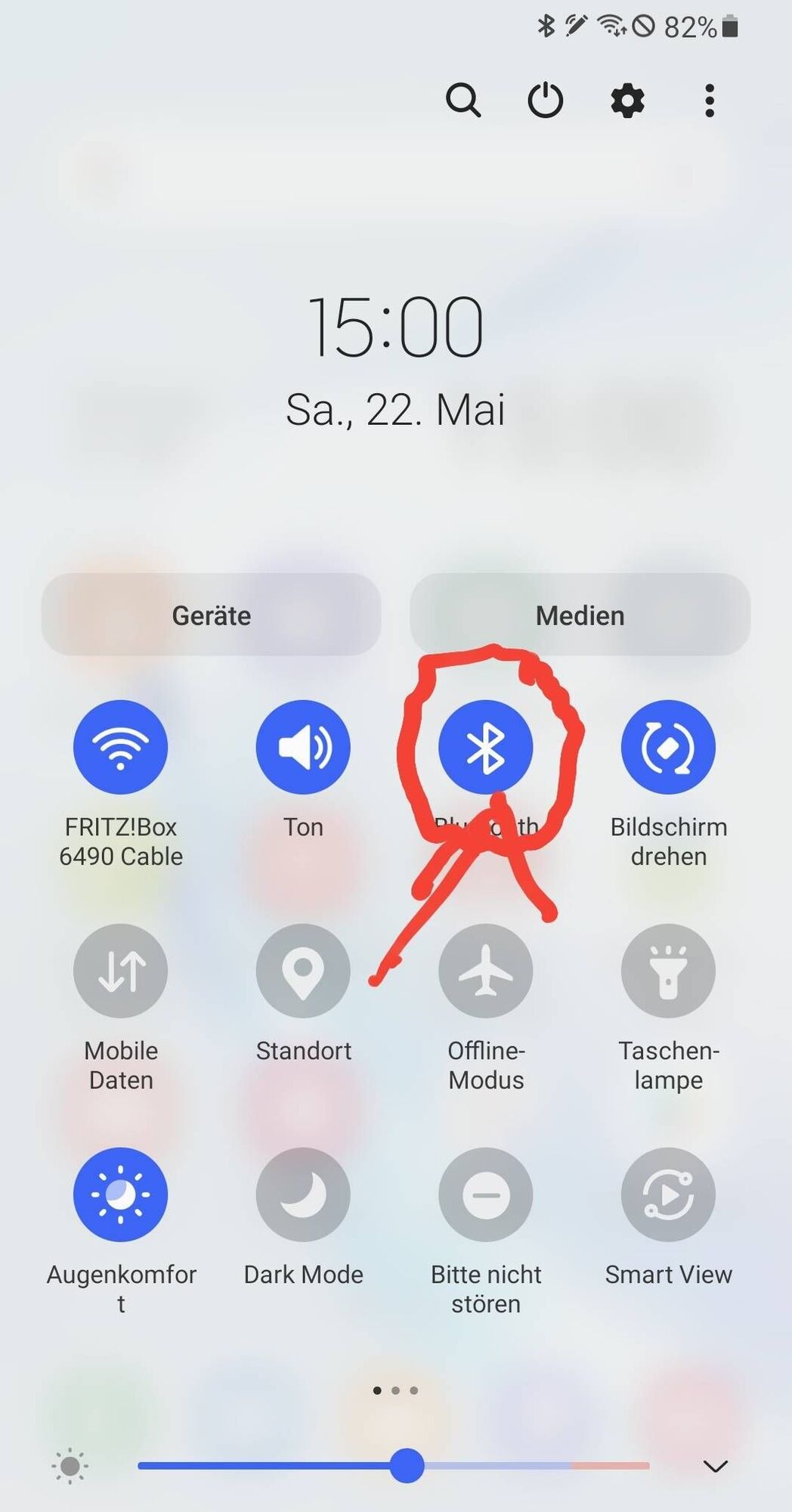The height and width of the screenshot is (1512, 792).
Task: Tap the brightness slider track
Action: (x=529, y=1466)
